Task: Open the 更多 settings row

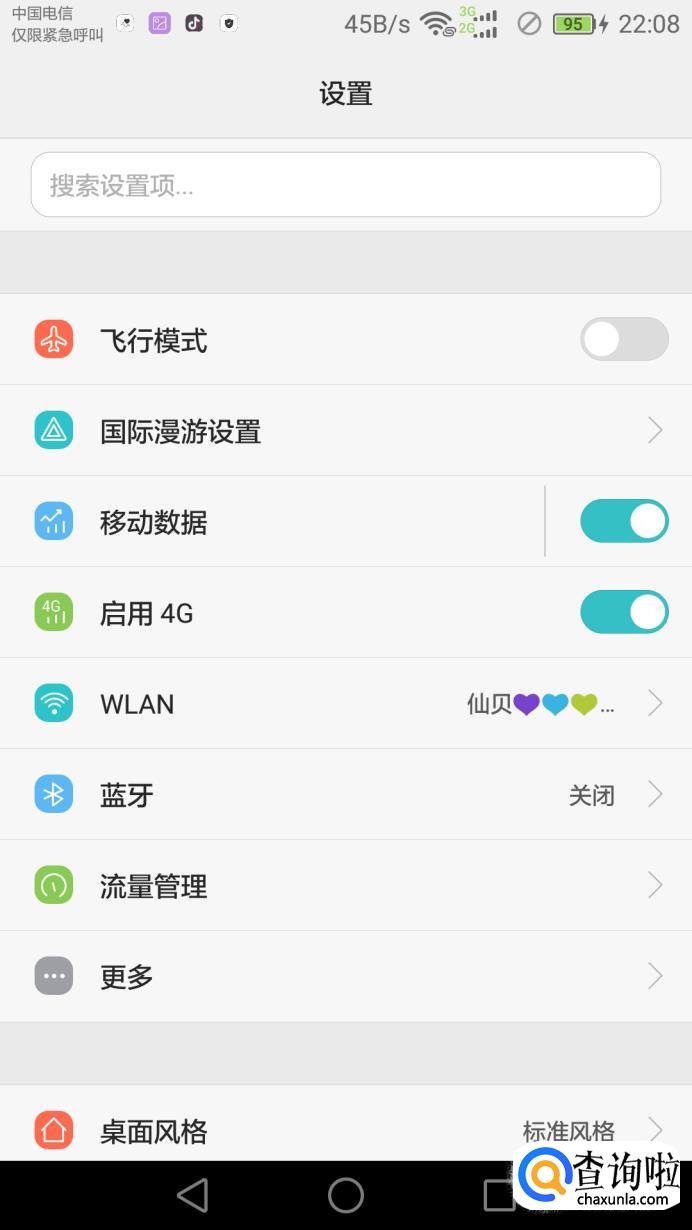Action: click(x=345, y=977)
